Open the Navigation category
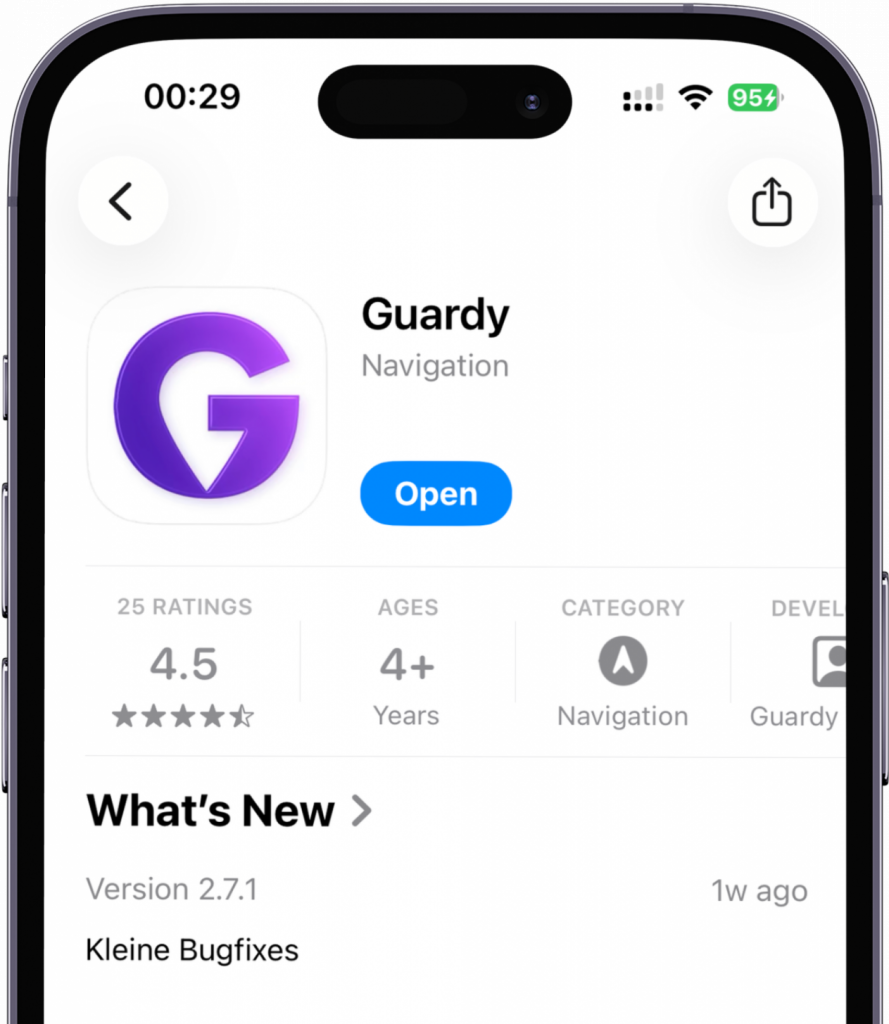The width and height of the screenshot is (889, 1024). 622,662
